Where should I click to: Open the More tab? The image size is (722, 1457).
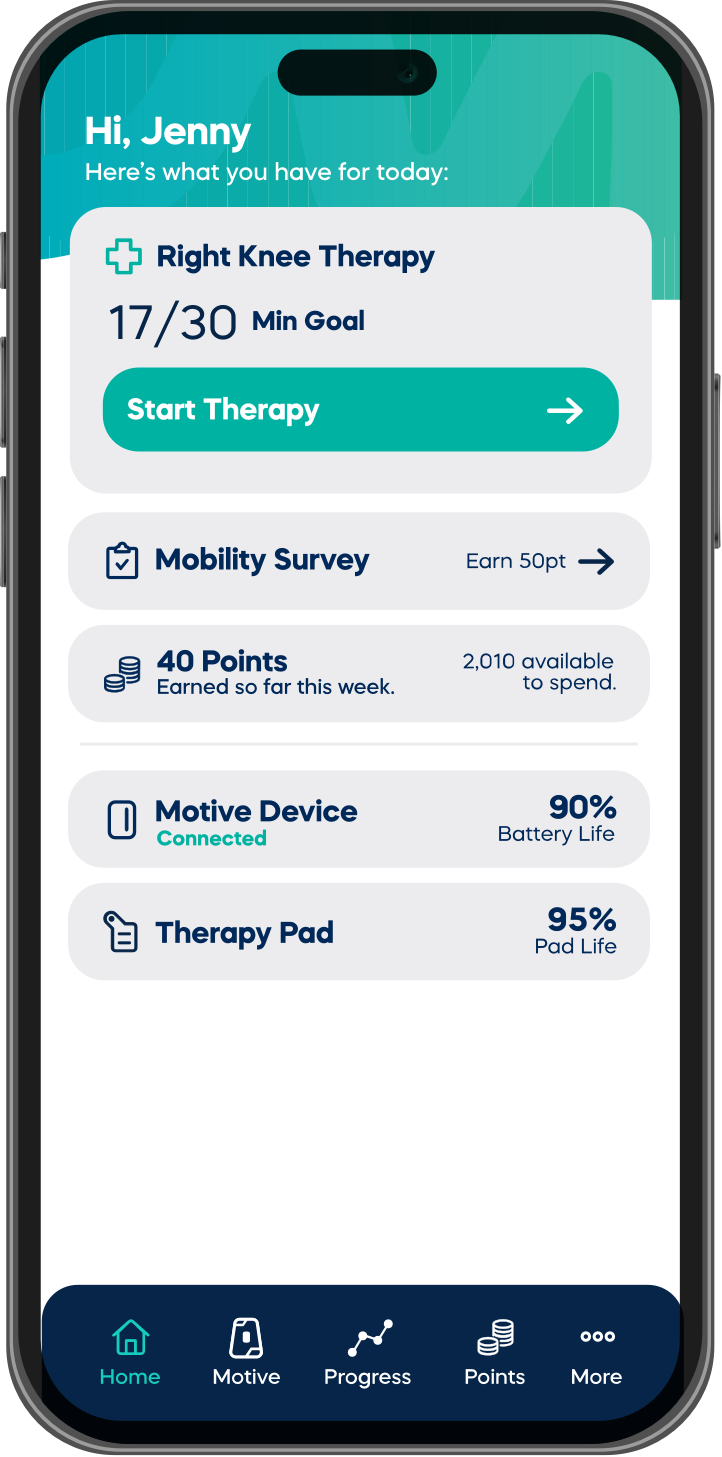coord(597,1352)
